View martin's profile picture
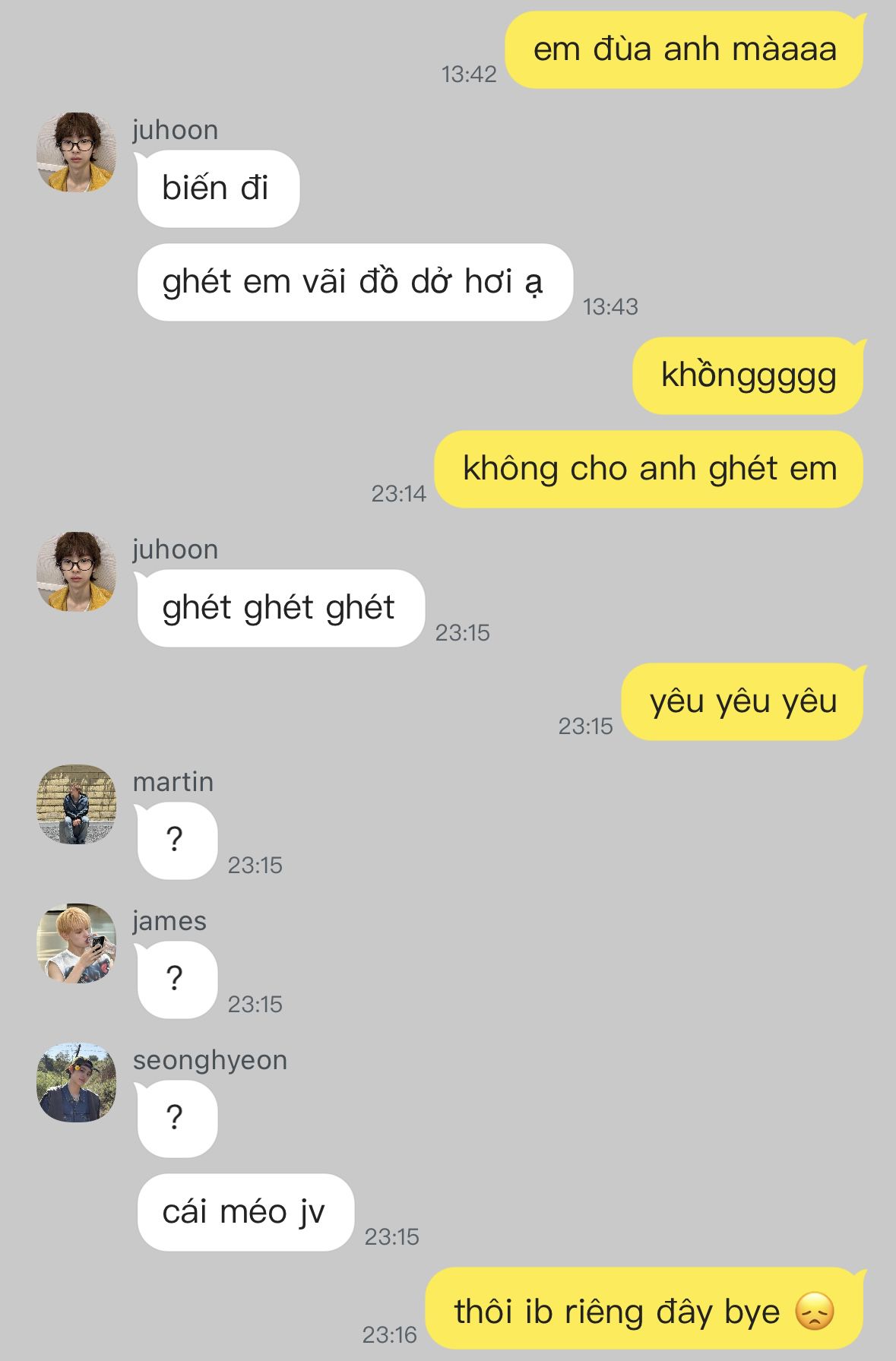Screen dimensions: 896x1361 pos(76,804)
